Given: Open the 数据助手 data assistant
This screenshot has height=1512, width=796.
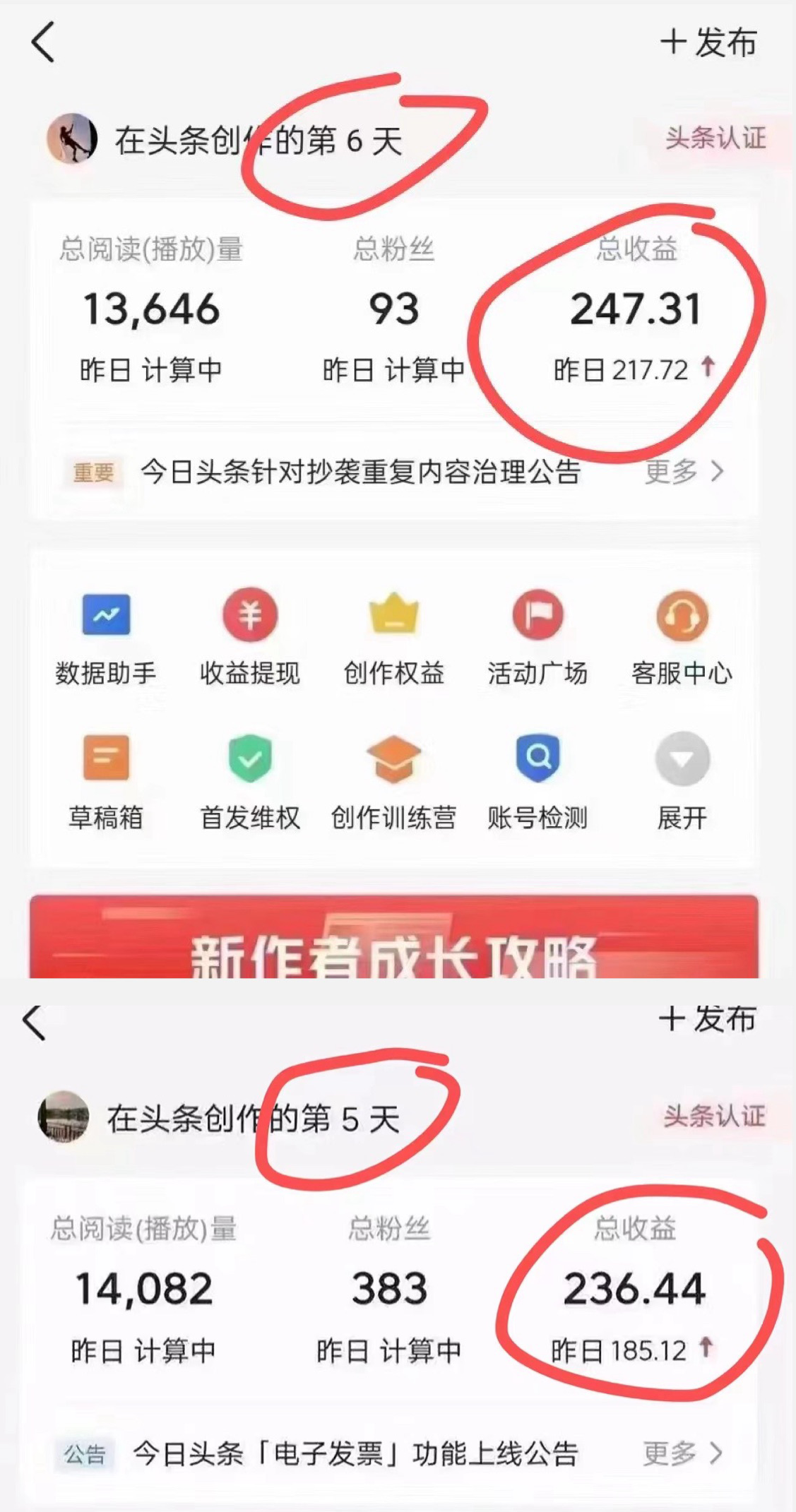Looking at the screenshot, I should [106, 639].
